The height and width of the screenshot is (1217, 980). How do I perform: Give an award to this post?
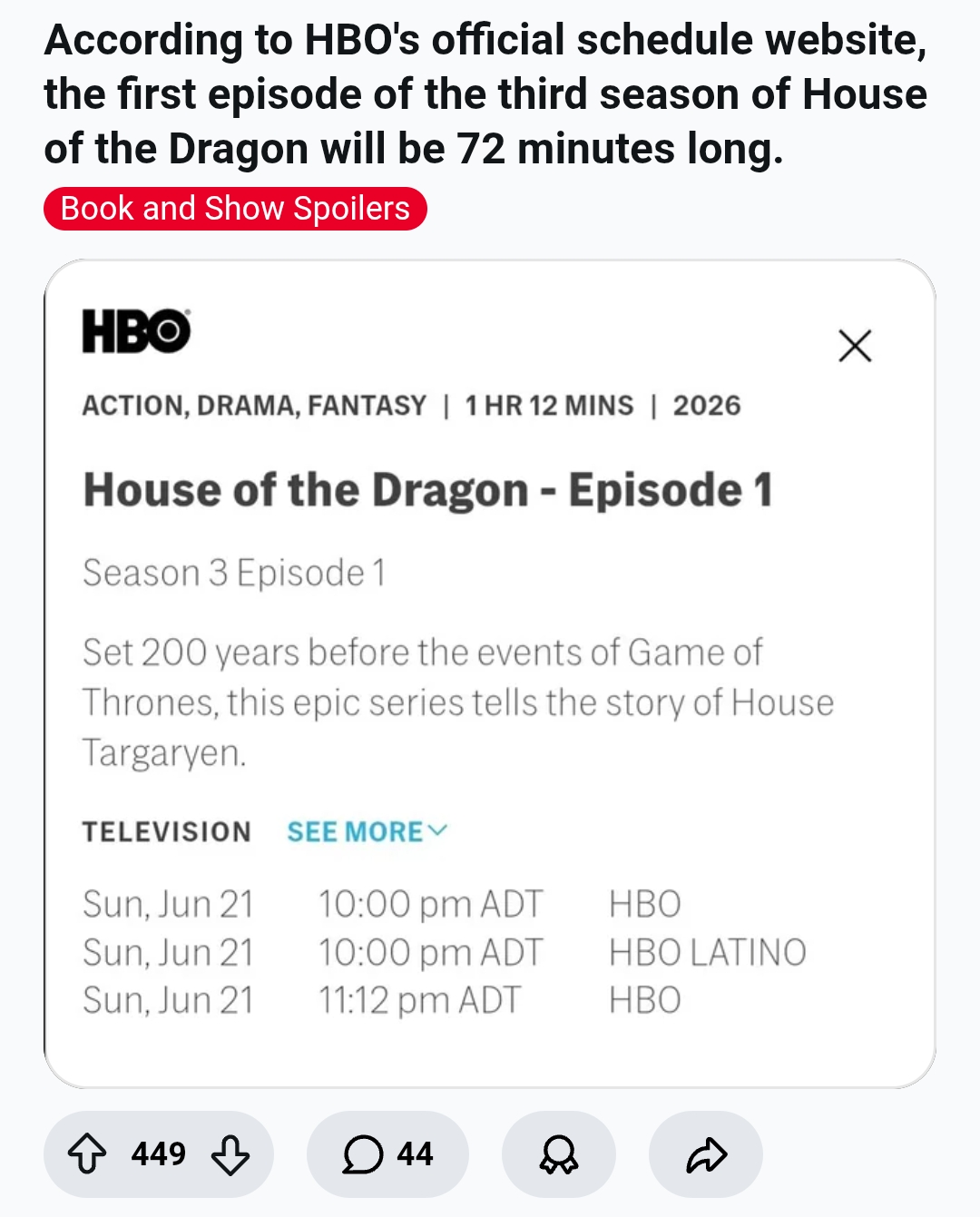pyautogui.click(x=559, y=1154)
